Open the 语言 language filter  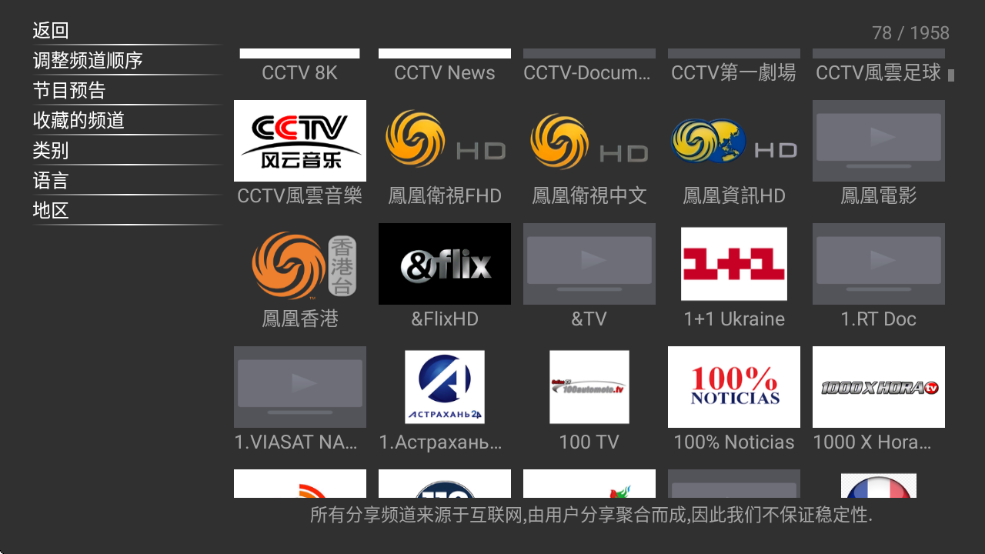(x=51, y=181)
